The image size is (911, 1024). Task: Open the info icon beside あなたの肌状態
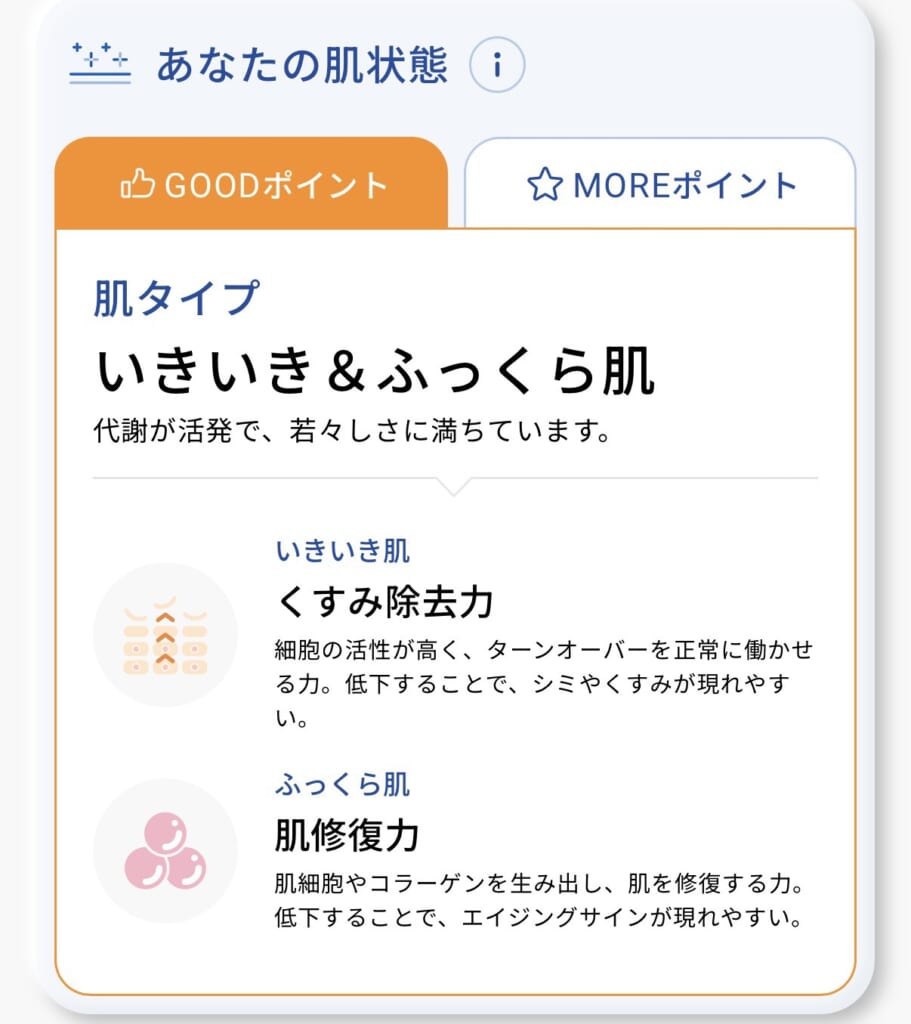point(496,66)
